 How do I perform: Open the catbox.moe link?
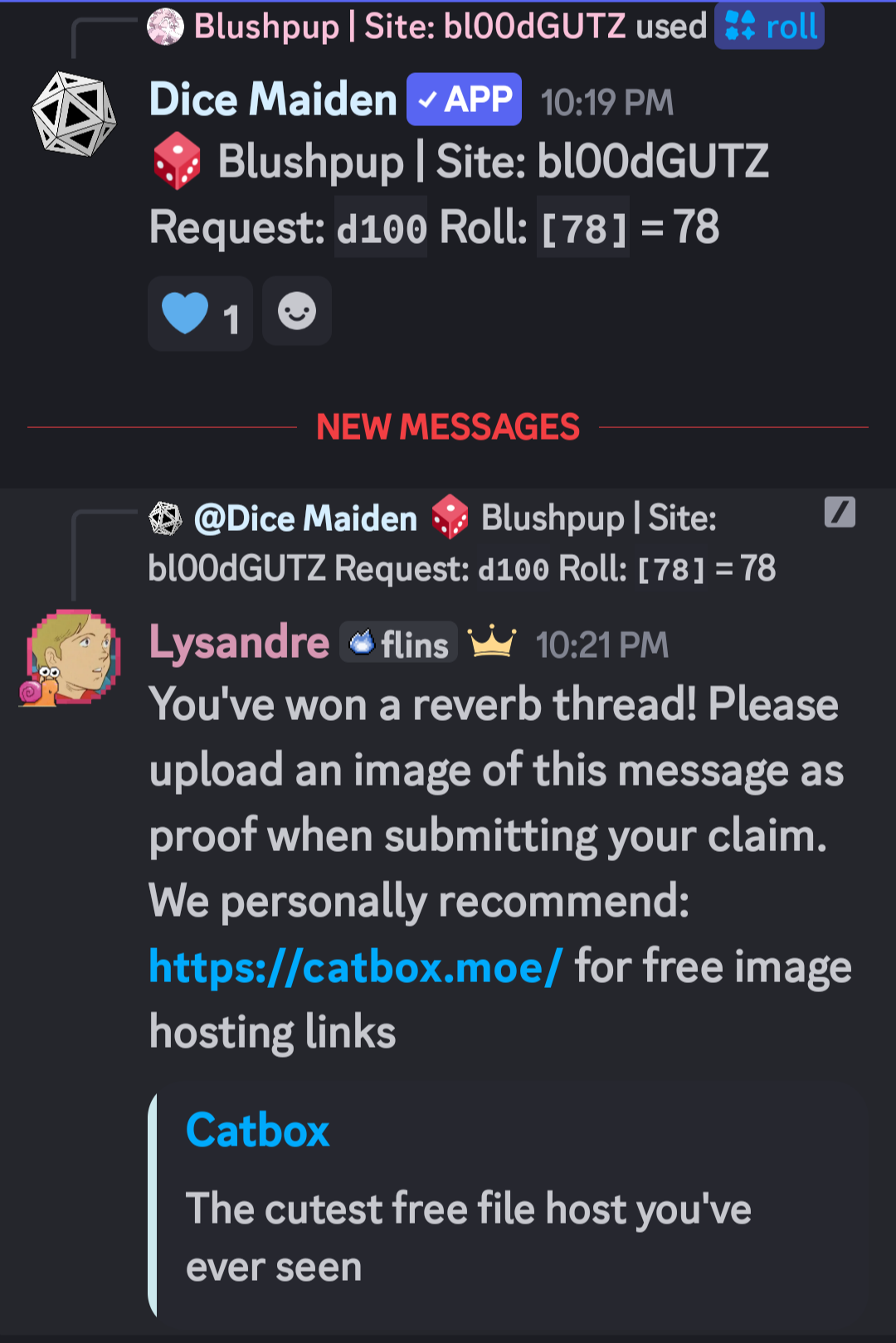pos(356,966)
